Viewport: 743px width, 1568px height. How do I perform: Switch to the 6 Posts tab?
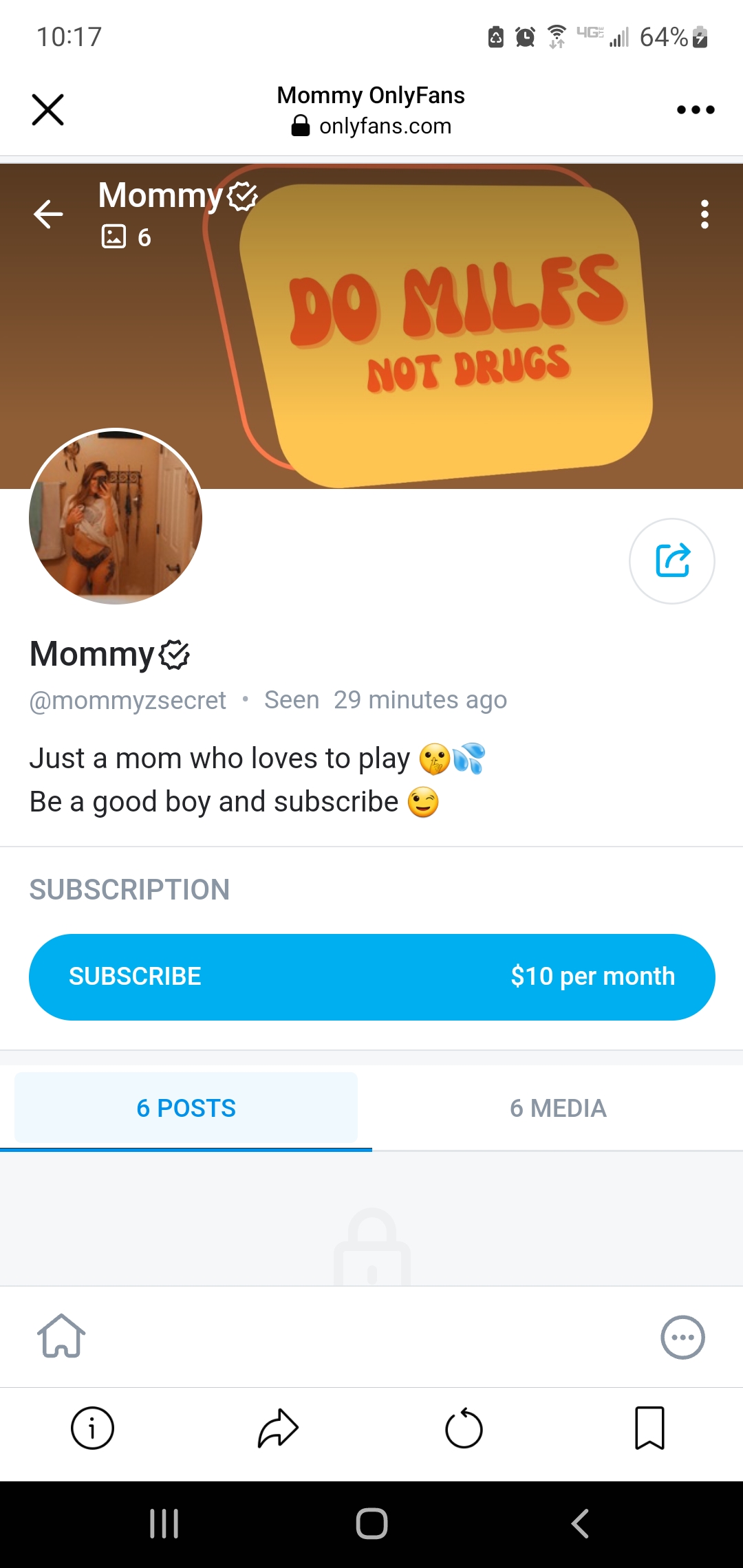coord(186,1108)
